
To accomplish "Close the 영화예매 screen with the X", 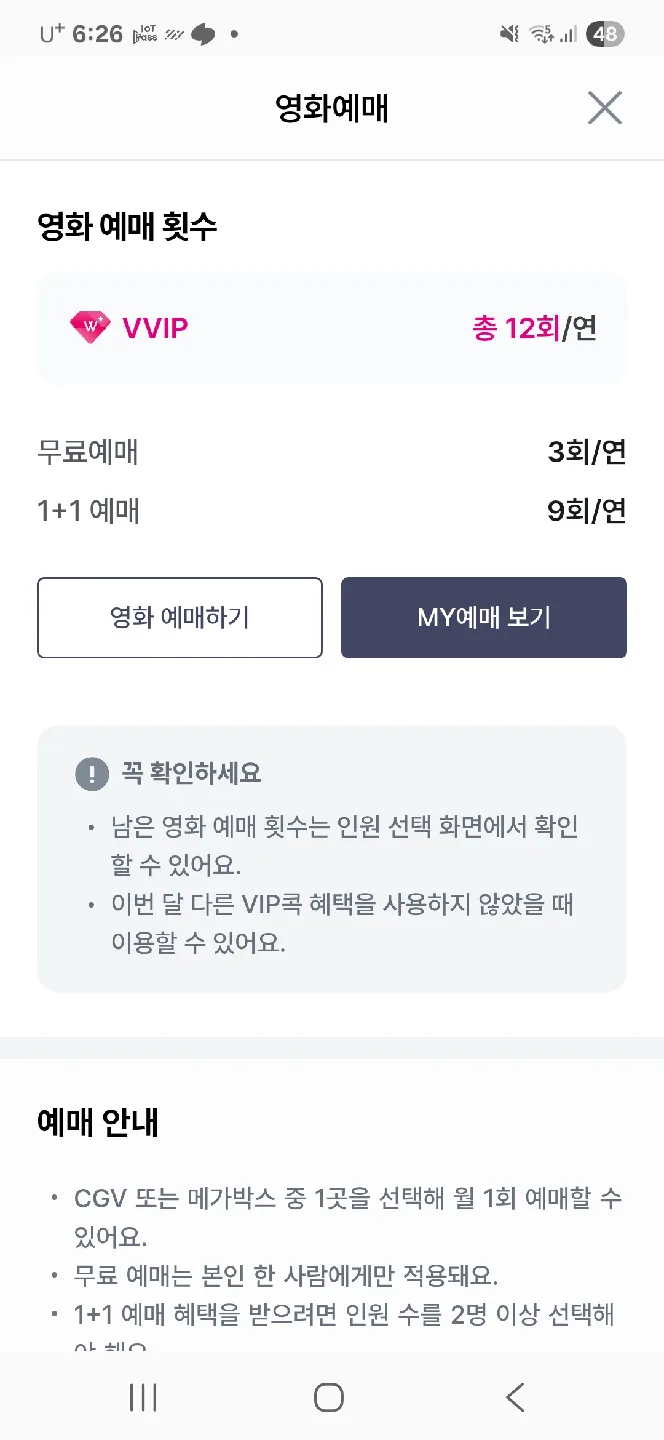I will pos(605,108).
